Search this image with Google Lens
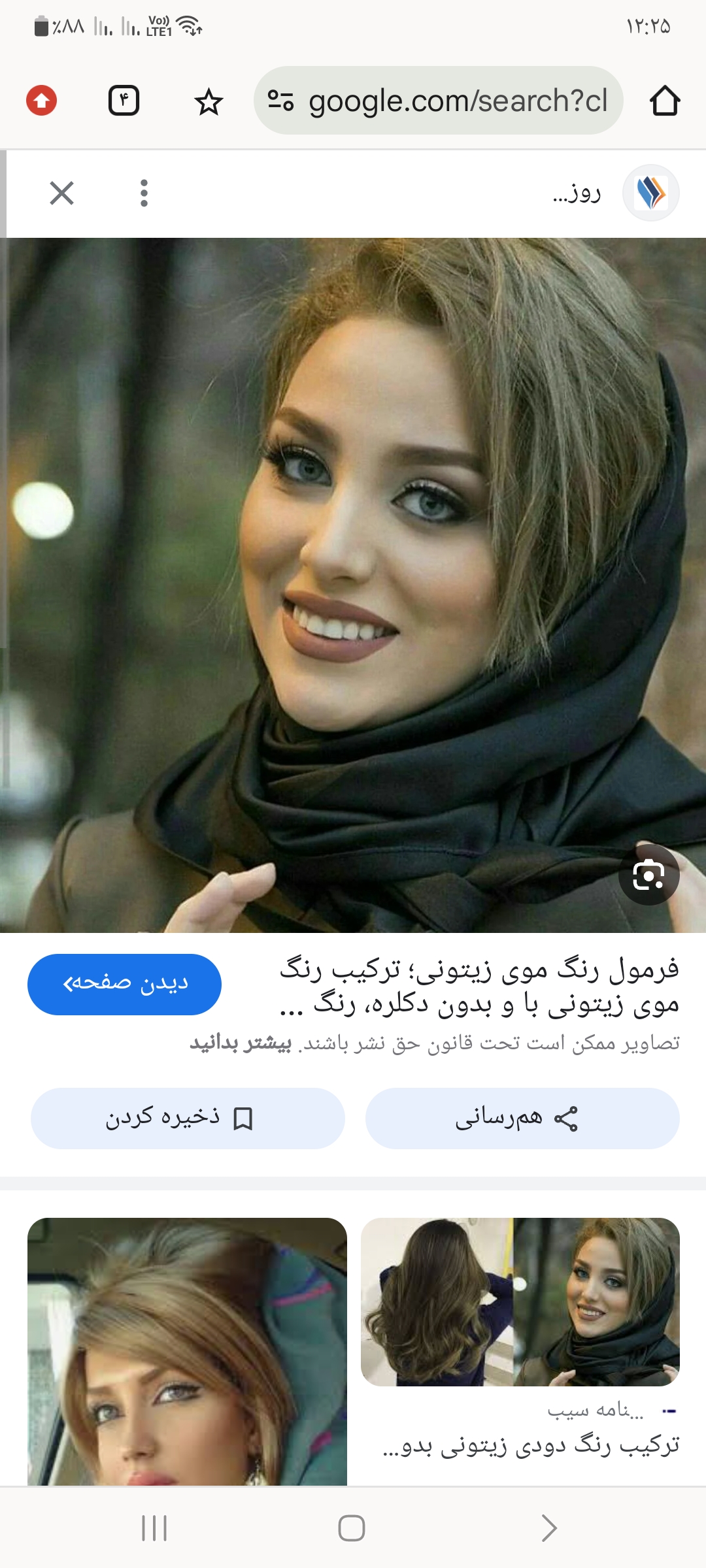 click(x=648, y=875)
